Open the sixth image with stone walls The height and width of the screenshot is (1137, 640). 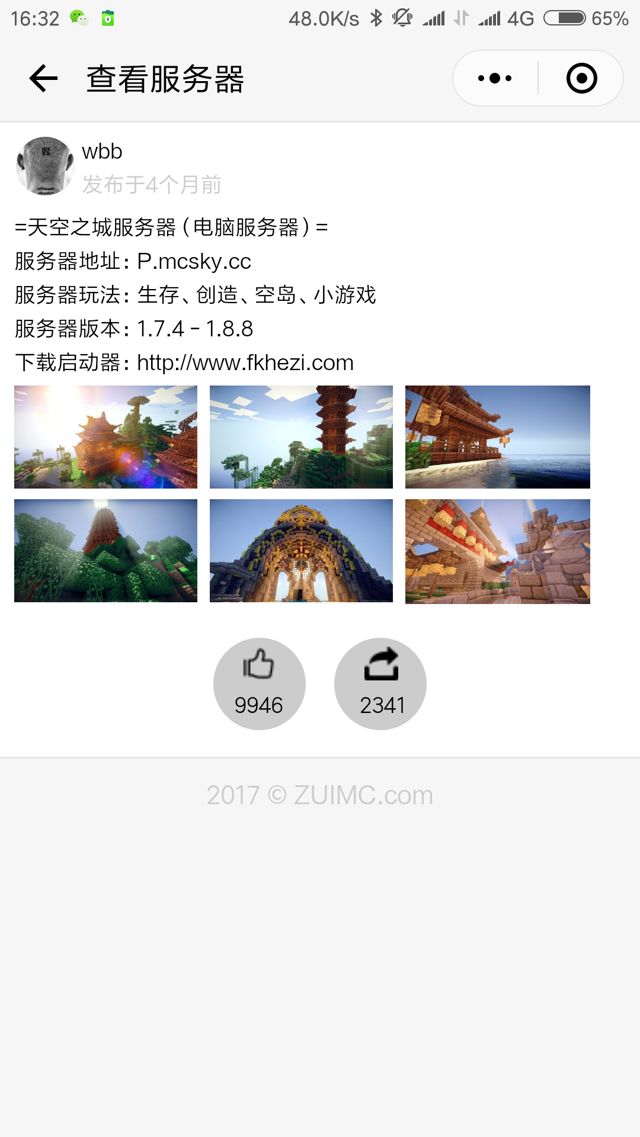point(497,551)
